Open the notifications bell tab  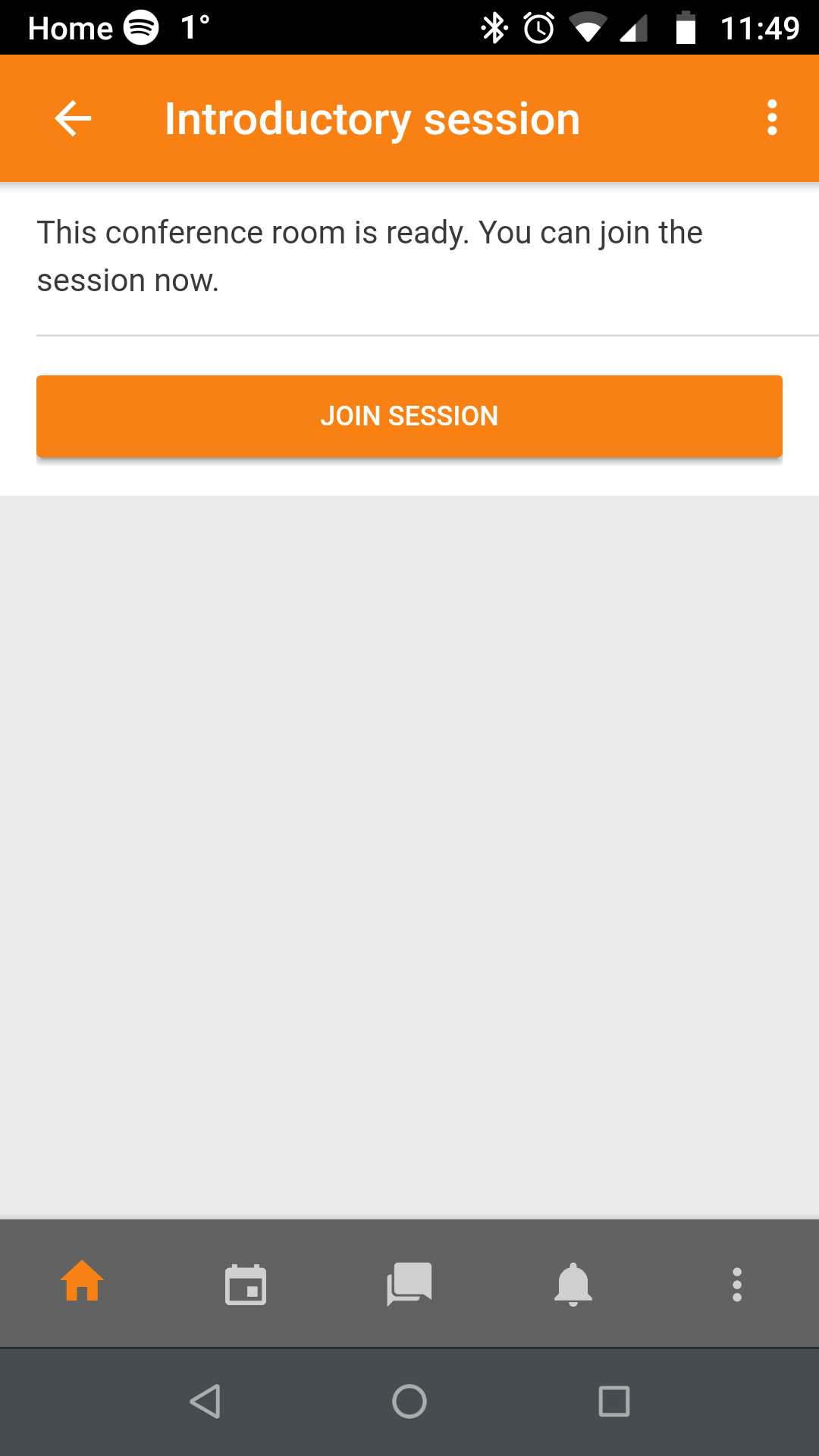(573, 1285)
